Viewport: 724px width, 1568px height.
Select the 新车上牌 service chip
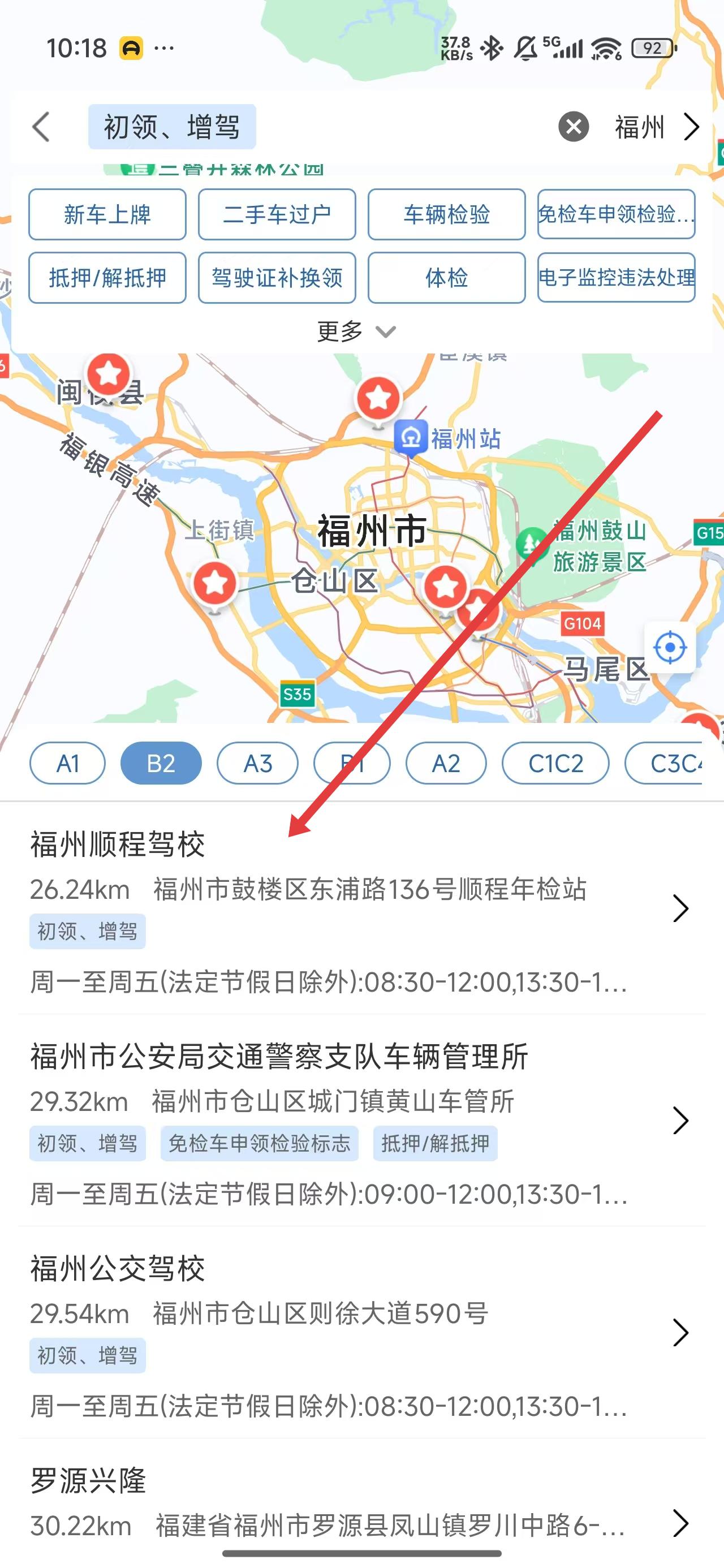pos(107,214)
